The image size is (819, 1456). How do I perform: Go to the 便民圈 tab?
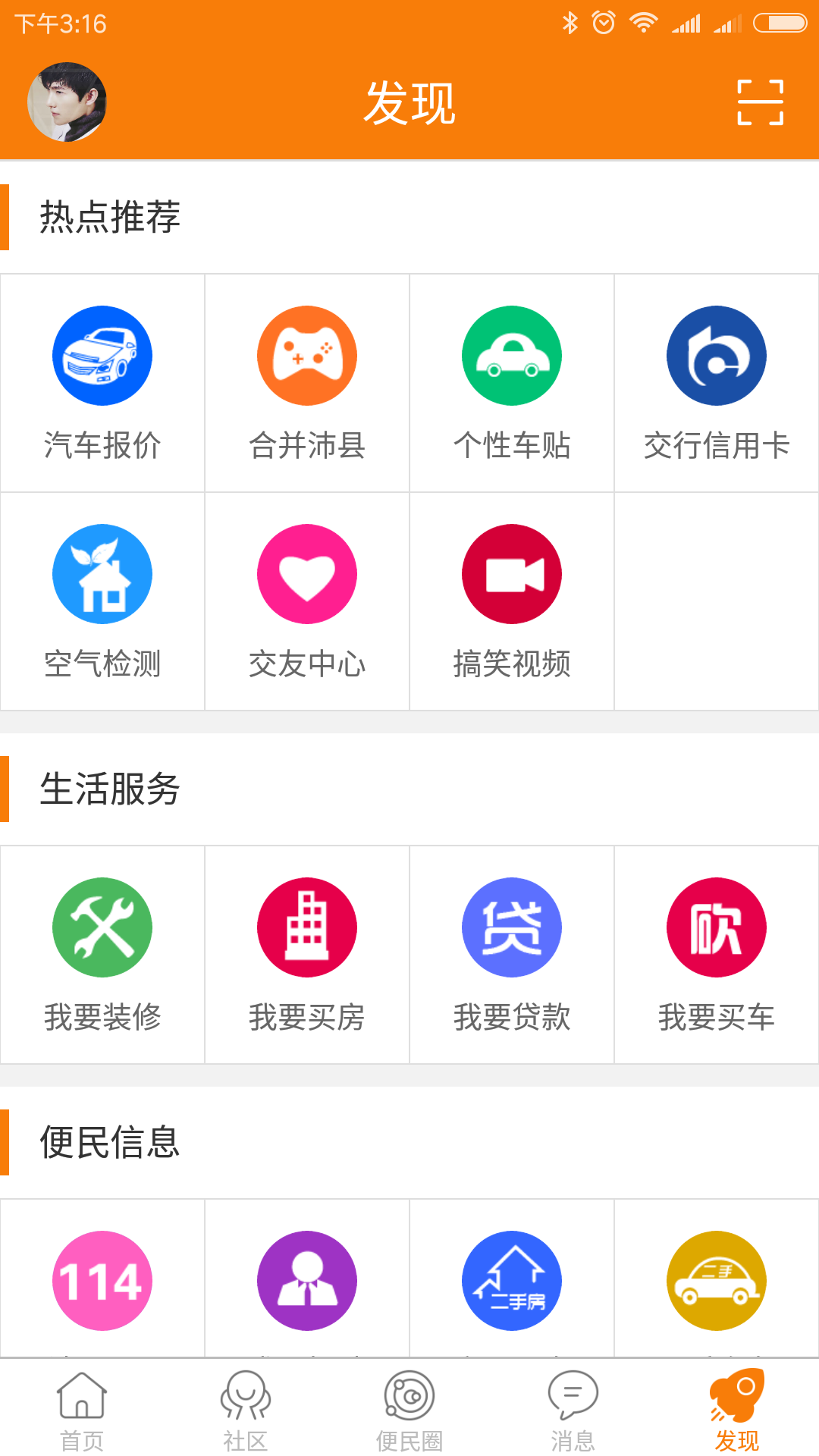(409, 1410)
